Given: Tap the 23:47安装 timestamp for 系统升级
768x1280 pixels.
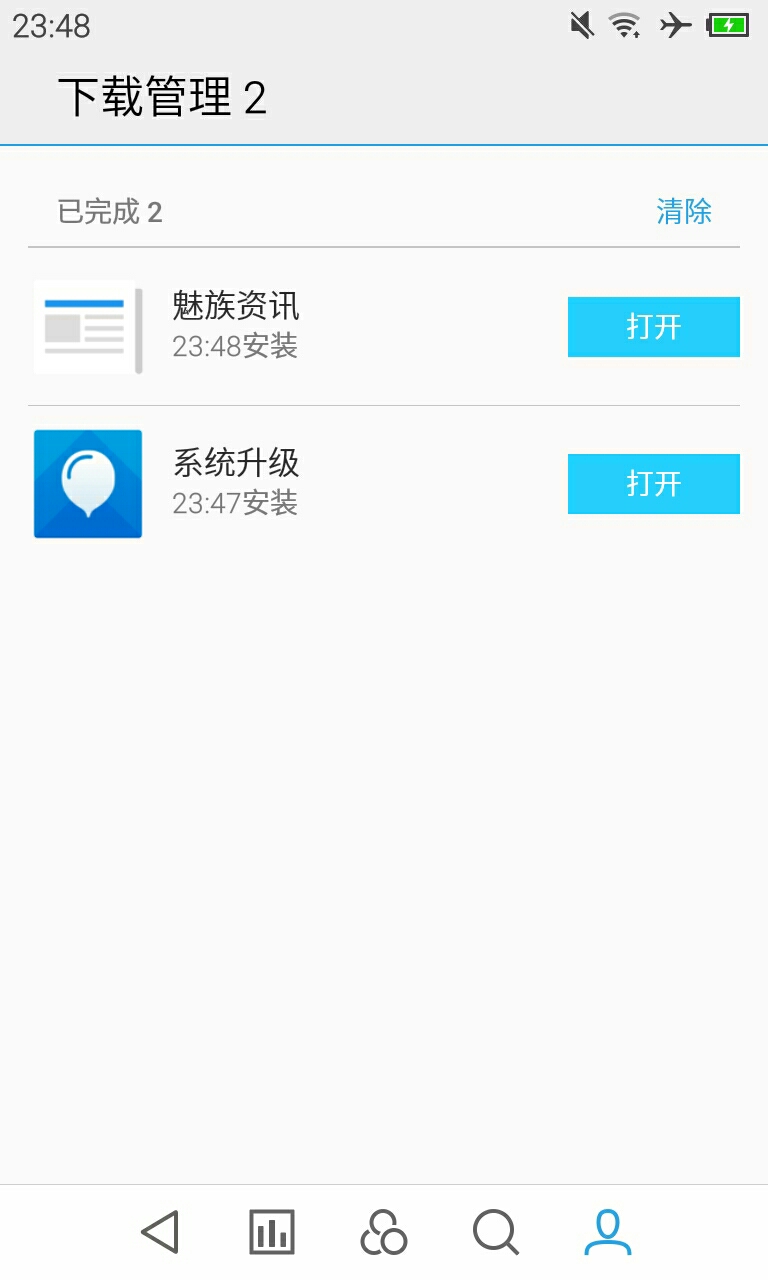Looking at the screenshot, I should coord(235,504).
